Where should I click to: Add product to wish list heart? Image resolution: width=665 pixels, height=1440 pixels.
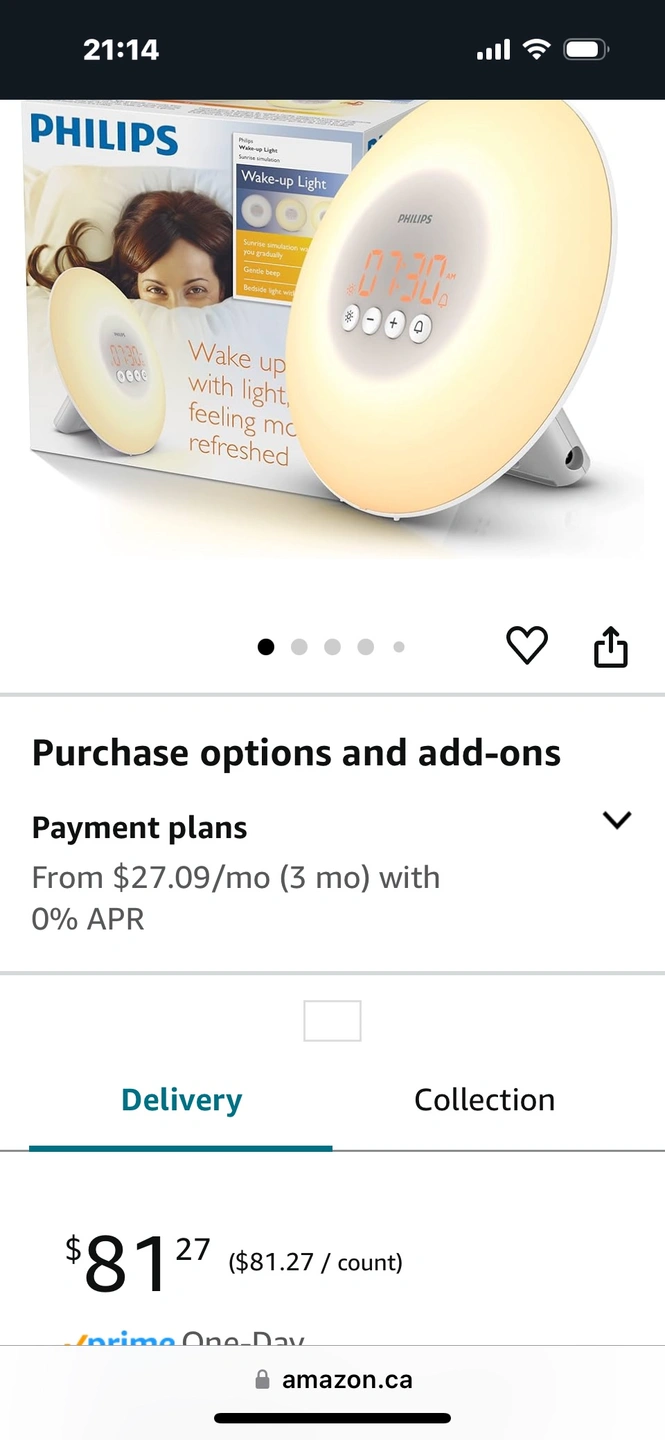pos(527,646)
